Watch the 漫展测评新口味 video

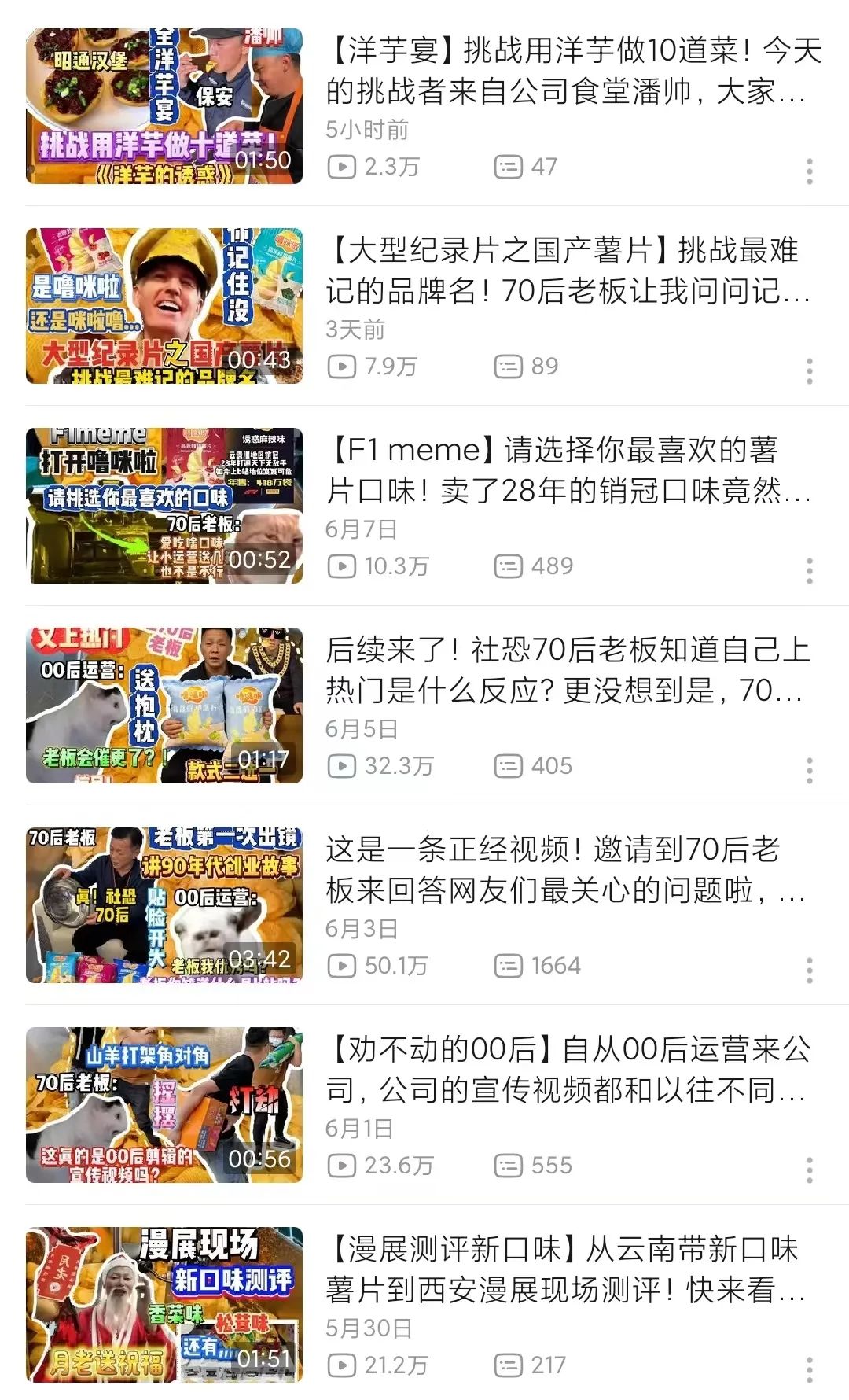click(164, 1305)
